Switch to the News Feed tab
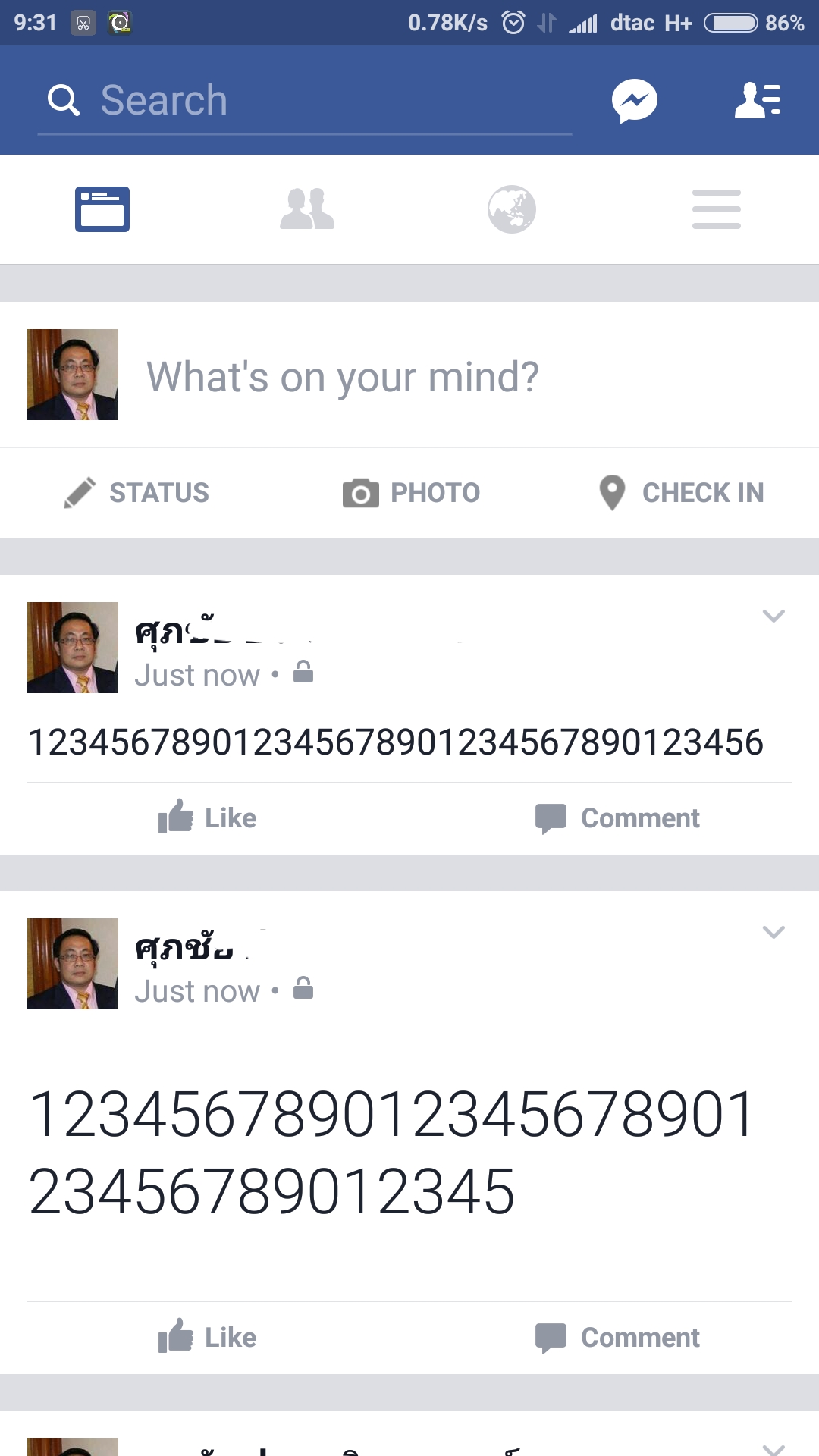The width and height of the screenshot is (819, 1456). pyautogui.click(x=102, y=209)
